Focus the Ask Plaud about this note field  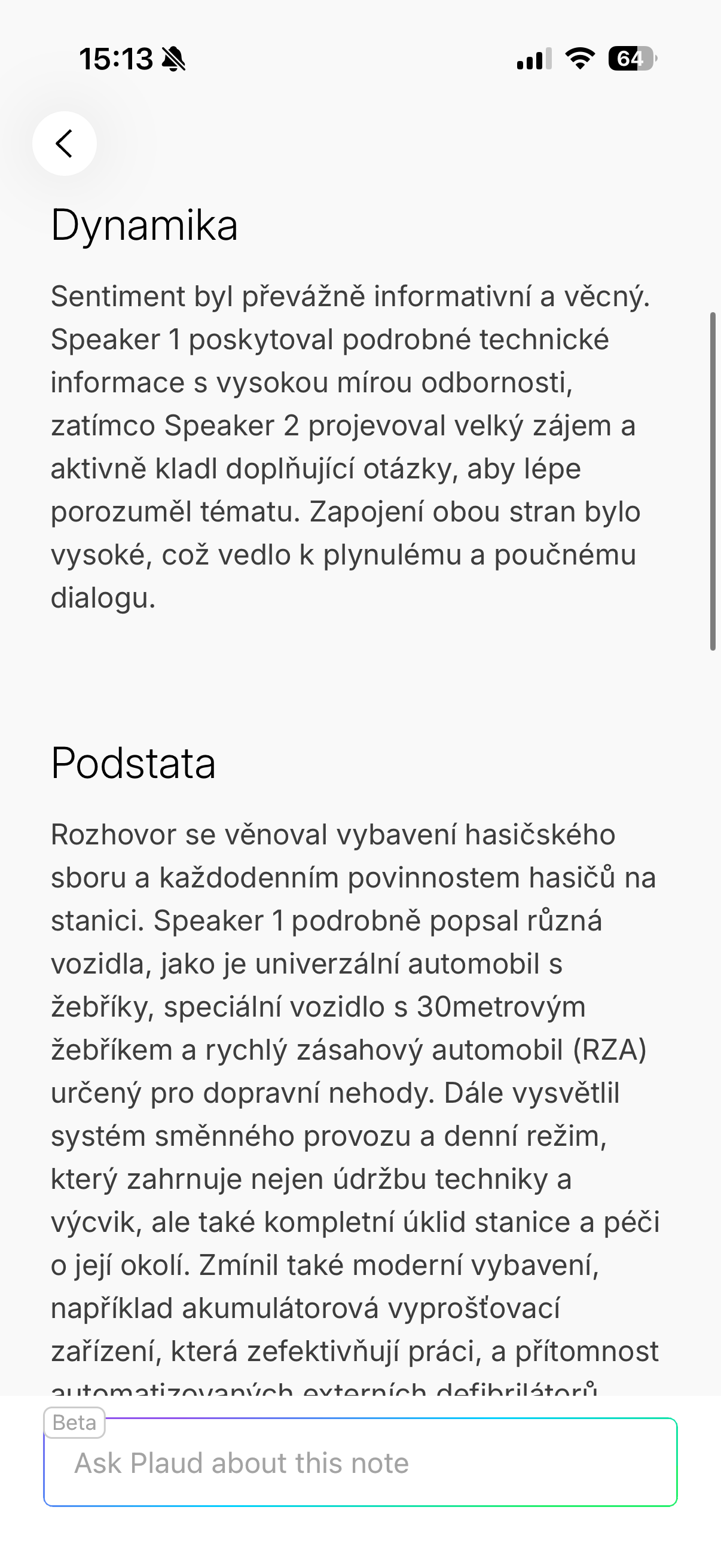pyautogui.click(x=360, y=1463)
